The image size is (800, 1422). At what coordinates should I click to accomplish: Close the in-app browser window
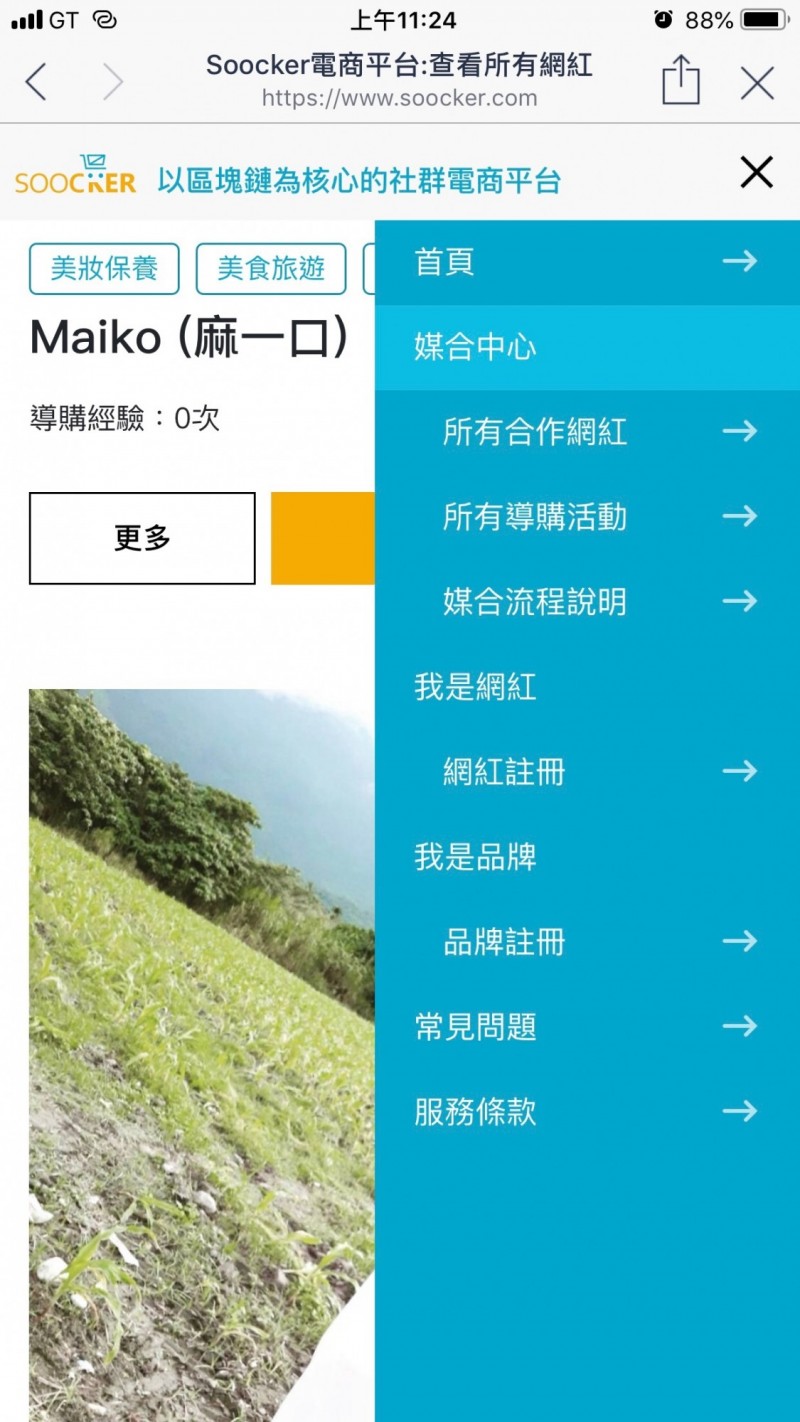pyautogui.click(x=757, y=83)
